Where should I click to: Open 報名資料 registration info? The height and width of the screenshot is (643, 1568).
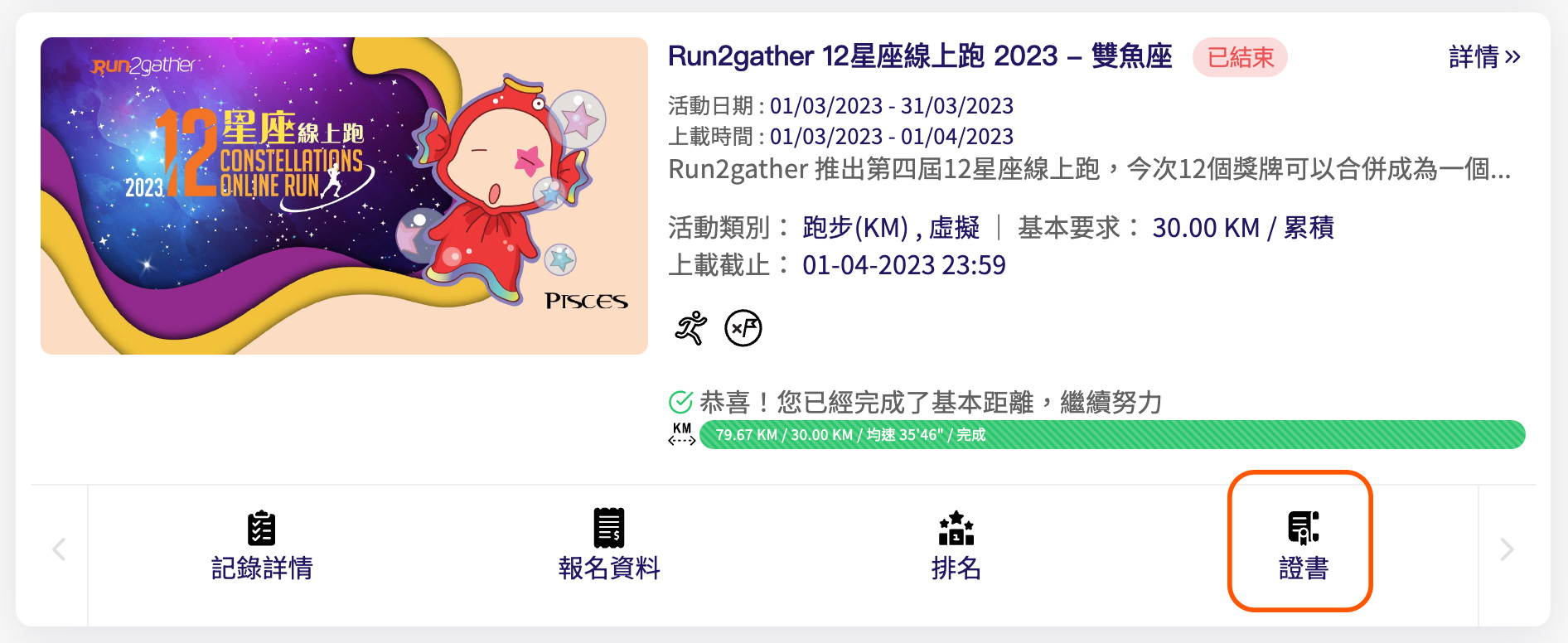coord(609,546)
